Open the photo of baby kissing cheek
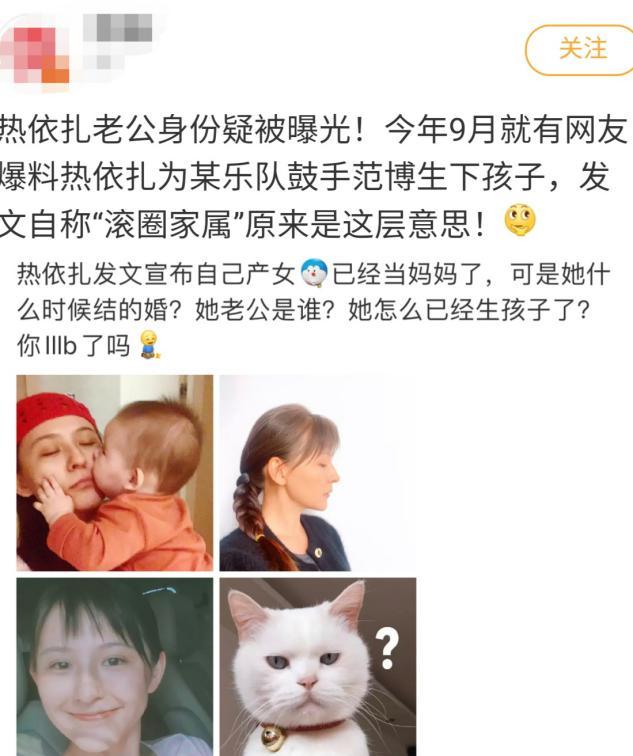 coord(115,472)
